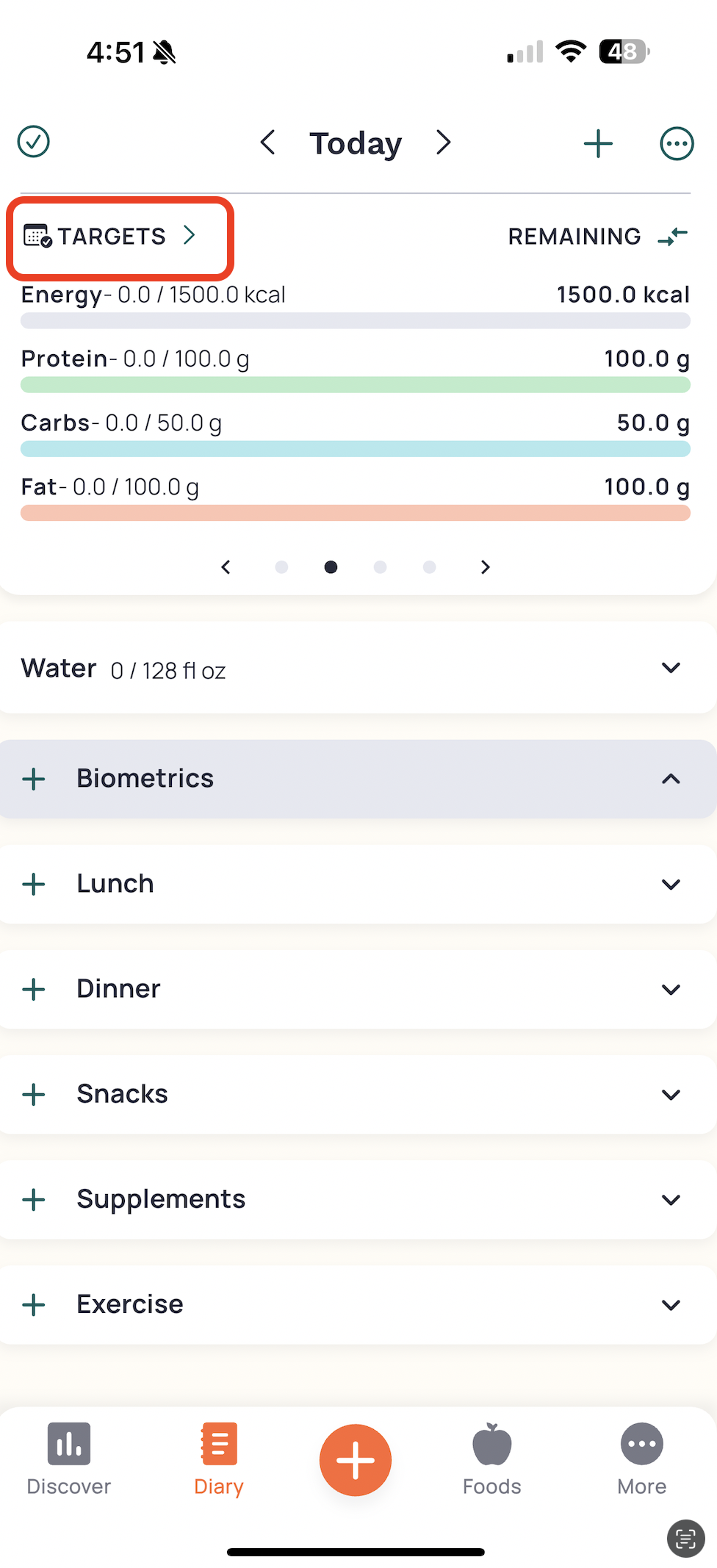Expand the Supplements section
This screenshot has width=717, height=1568.
(x=671, y=1200)
